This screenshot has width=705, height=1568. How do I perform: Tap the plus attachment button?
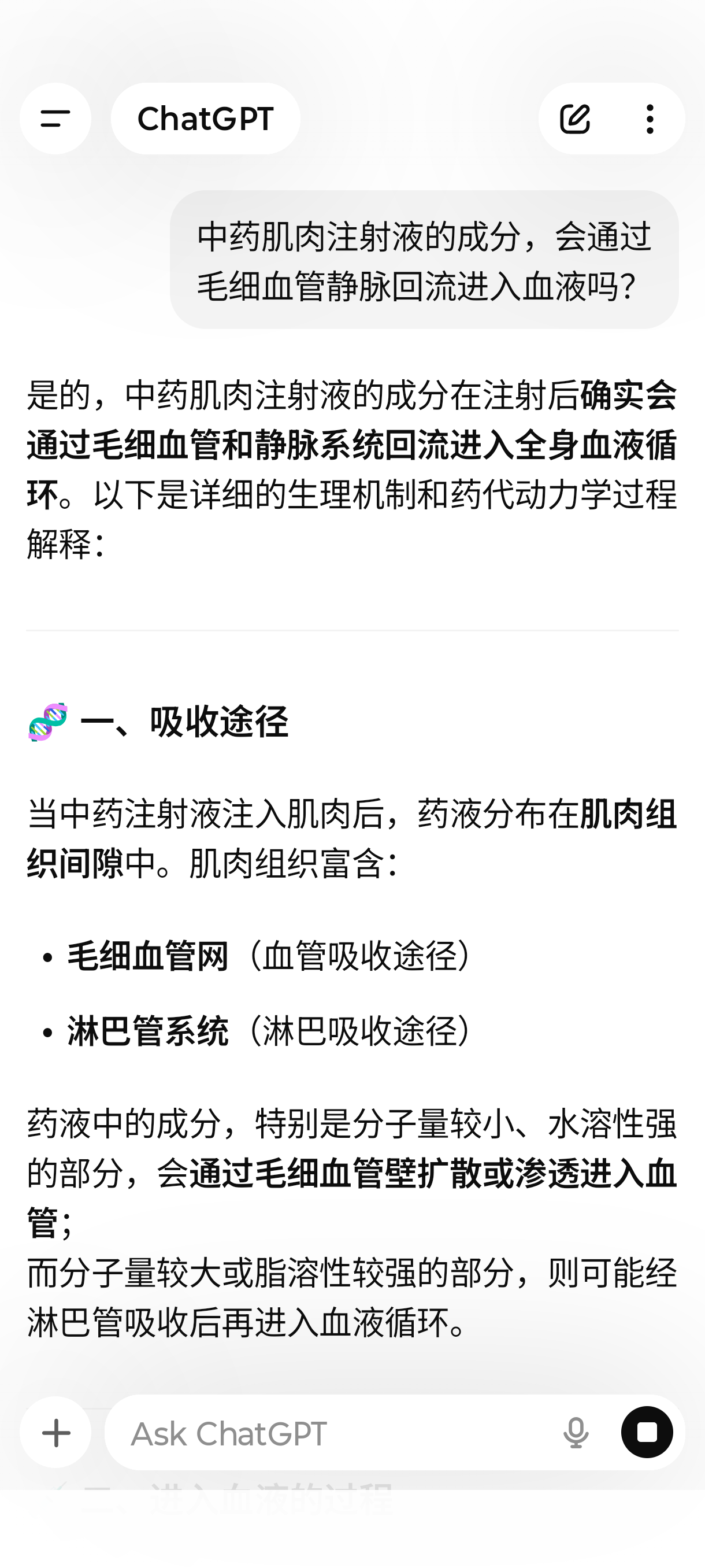[56, 1432]
